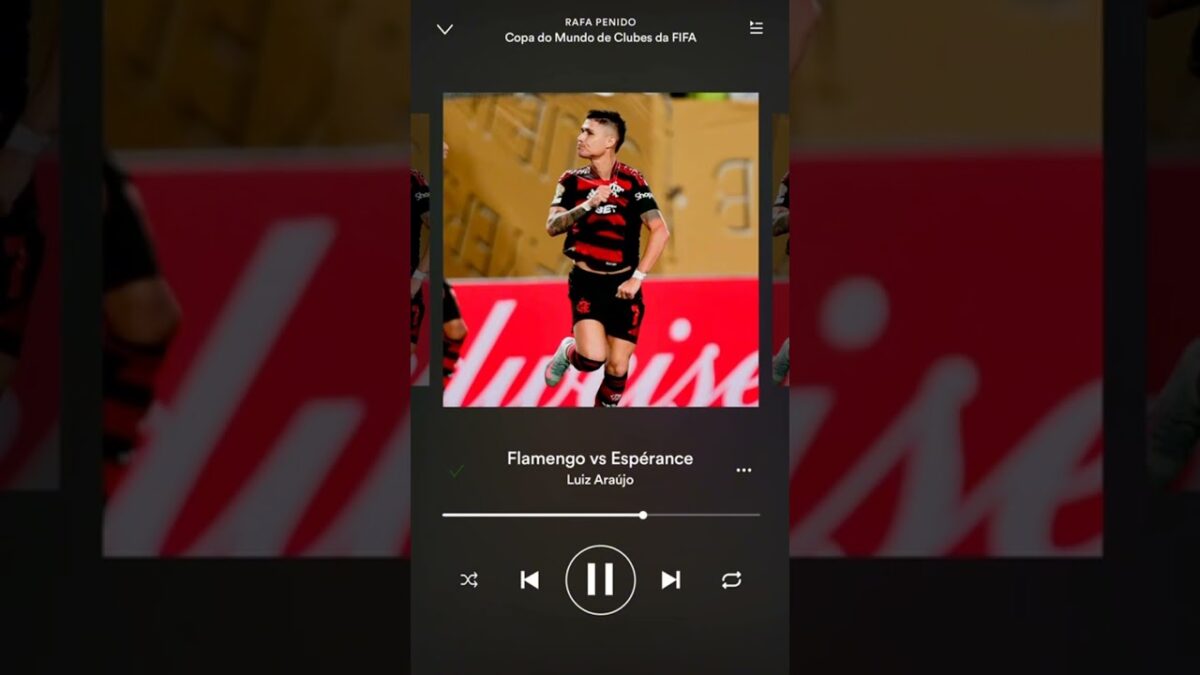The height and width of the screenshot is (675, 1200).
Task: Collapse the player with the down chevron
Action: tap(445, 30)
